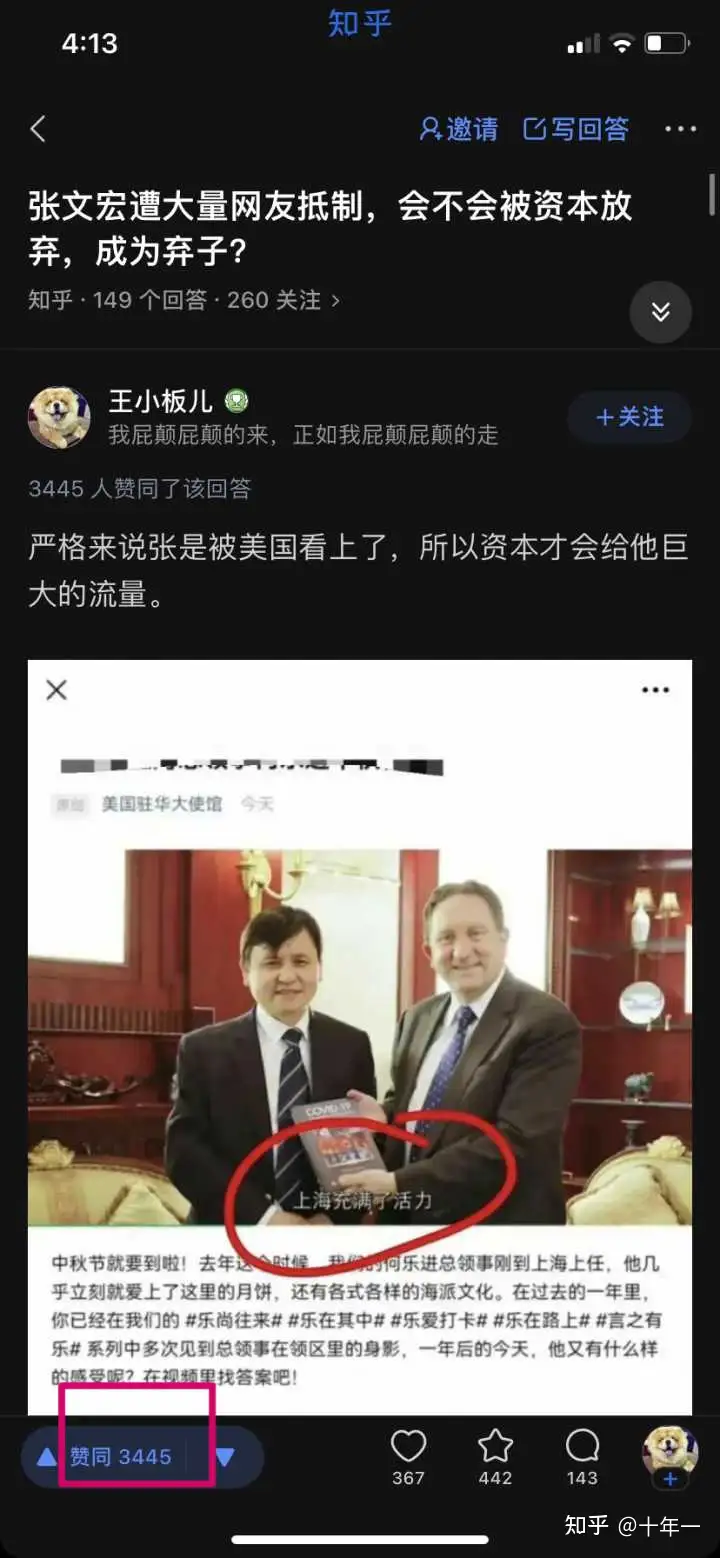
Task: Open the three-dot overflow menu
Action: 680,129
